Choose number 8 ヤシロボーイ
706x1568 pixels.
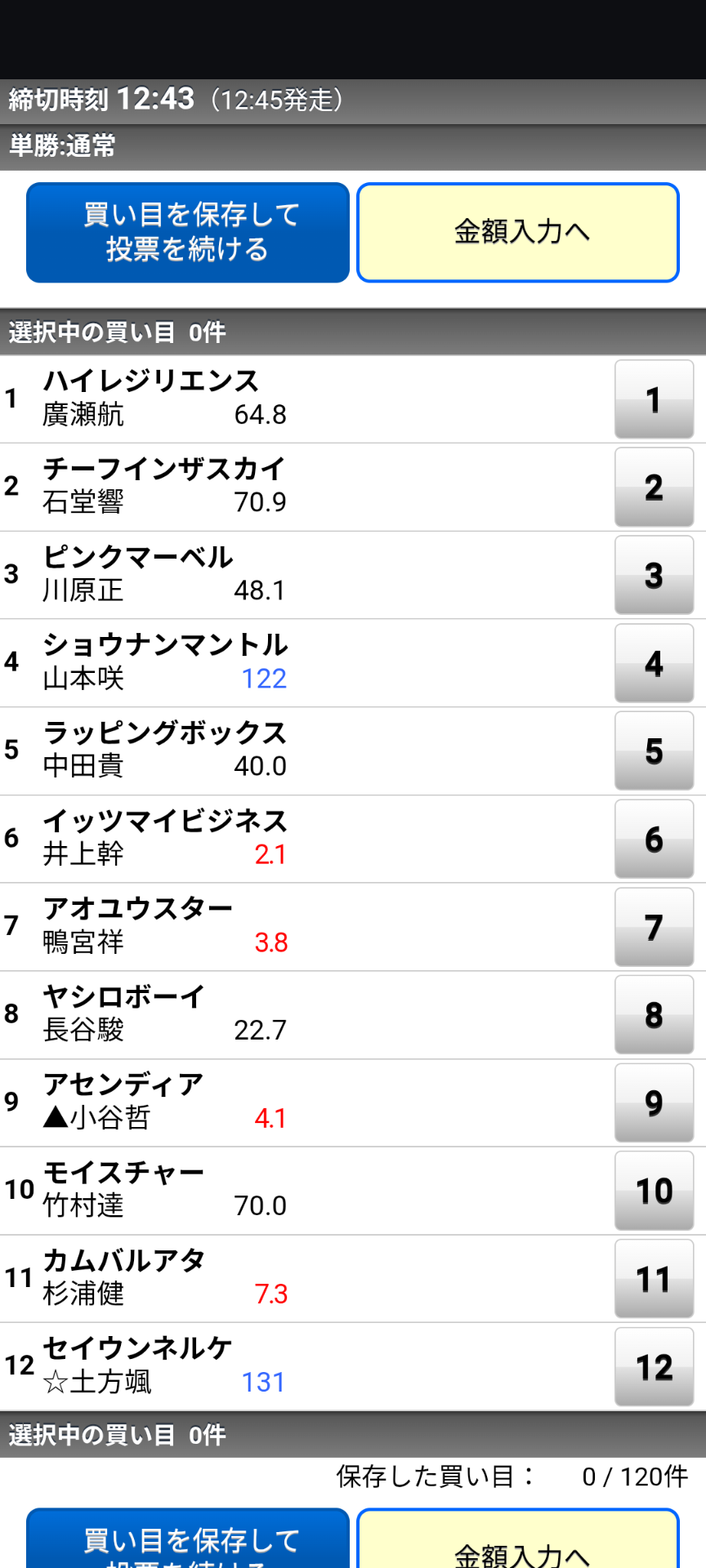click(x=654, y=1015)
